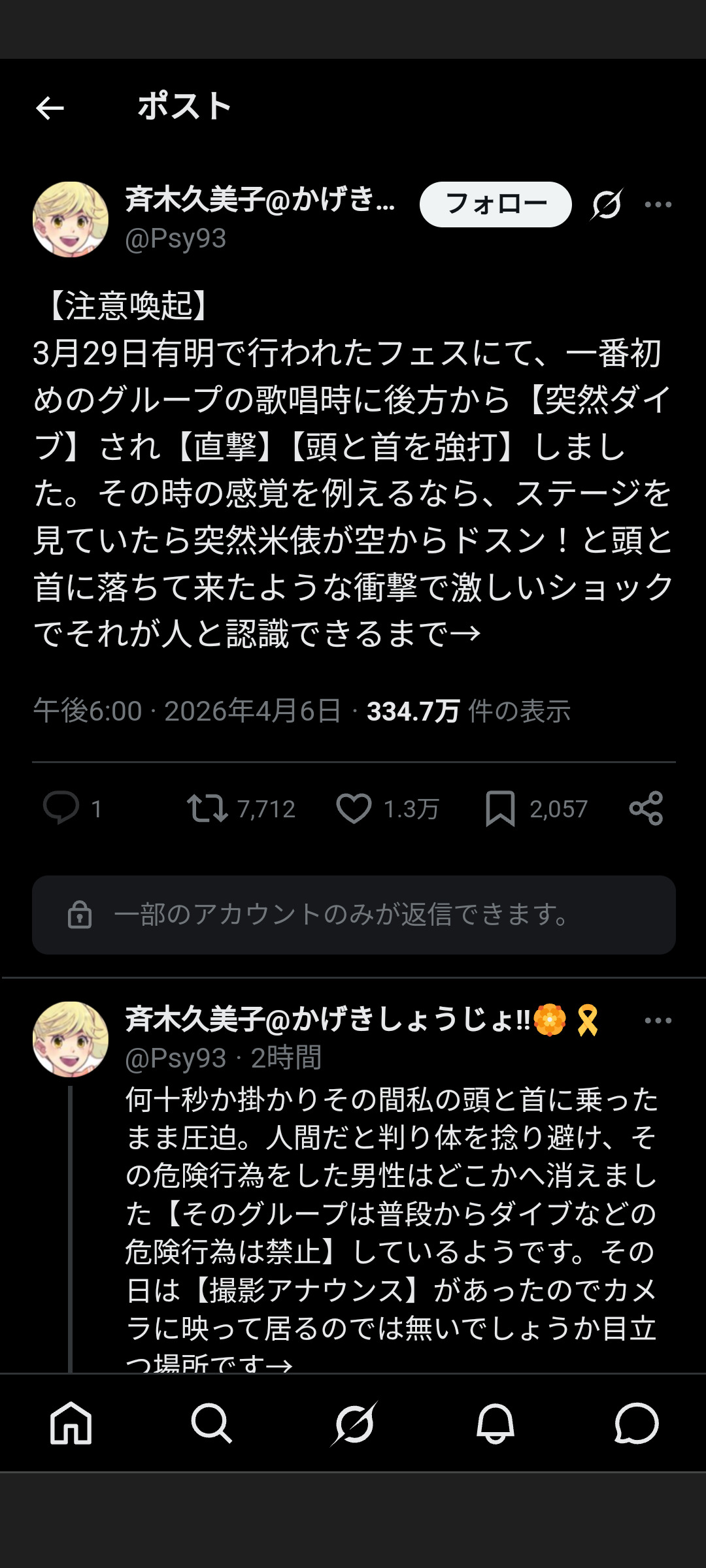Bookmark the post with 2,057 bookmarks

(x=500, y=808)
